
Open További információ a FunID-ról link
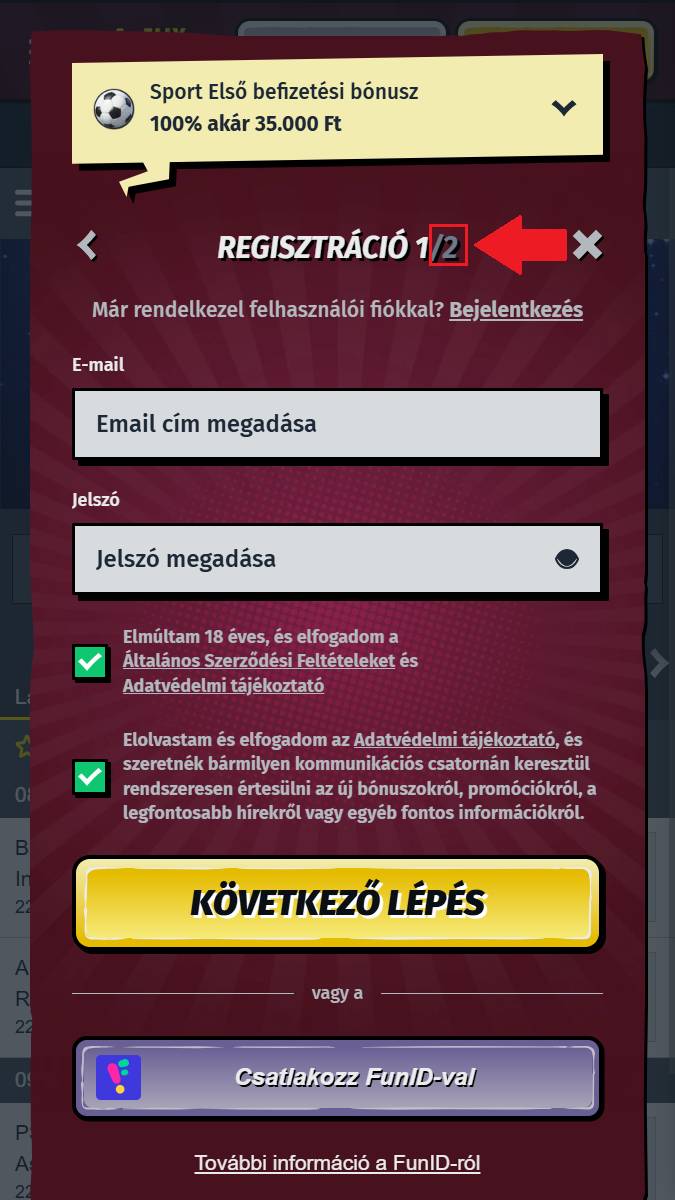point(338,1163)
